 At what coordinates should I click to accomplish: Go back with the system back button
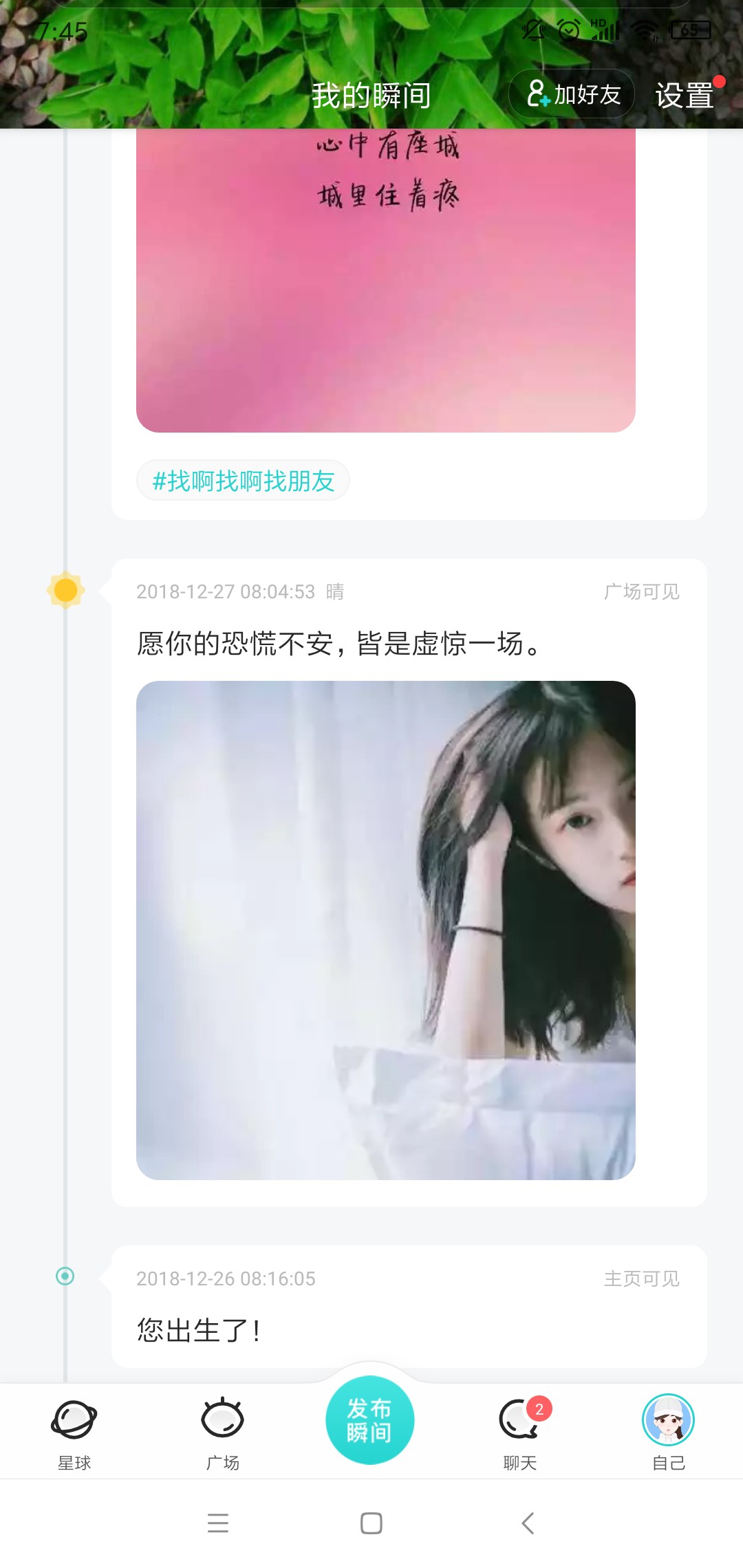(528, 1523)
